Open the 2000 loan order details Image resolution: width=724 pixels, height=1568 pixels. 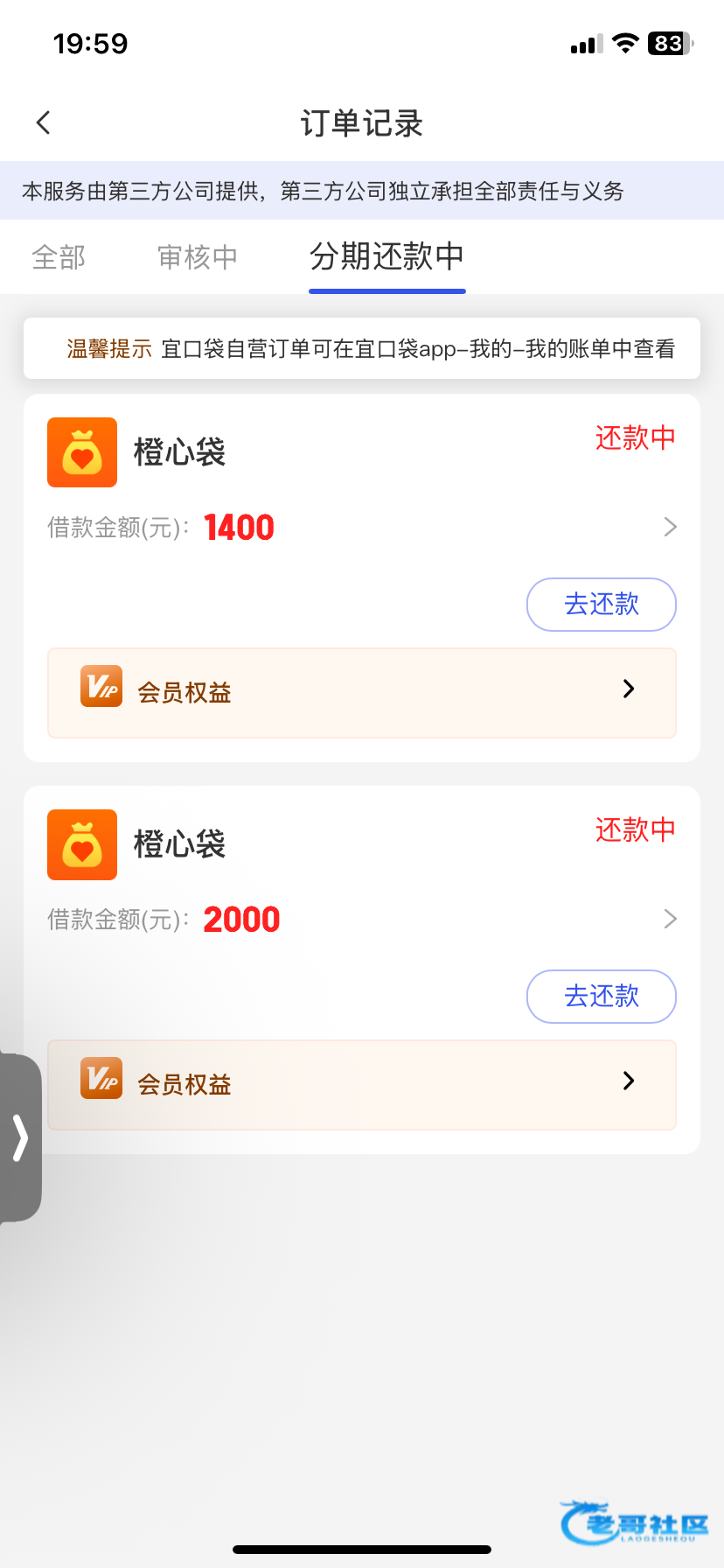coord(670,919)
